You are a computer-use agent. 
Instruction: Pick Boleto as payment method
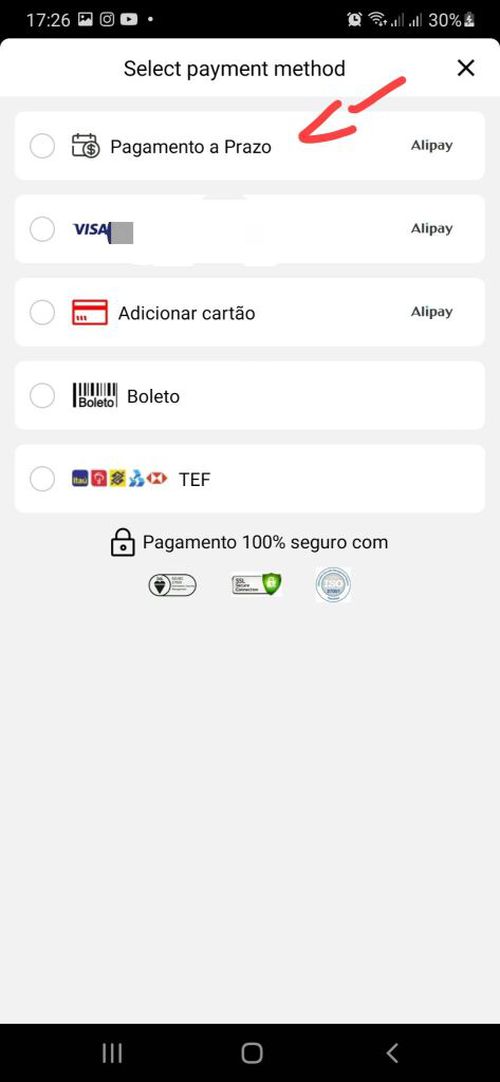coord(250,396)
